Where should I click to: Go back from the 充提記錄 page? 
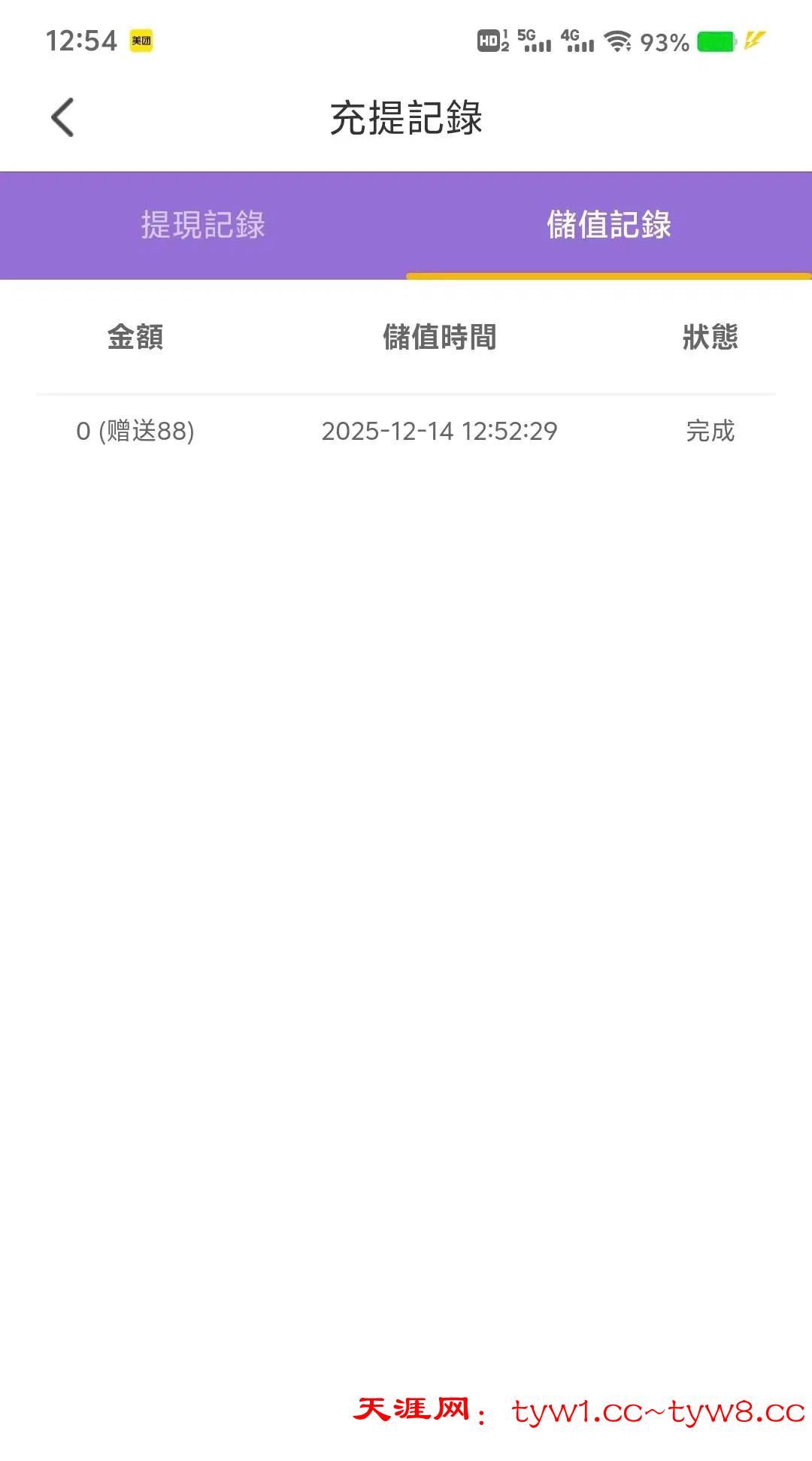[62, 118]
